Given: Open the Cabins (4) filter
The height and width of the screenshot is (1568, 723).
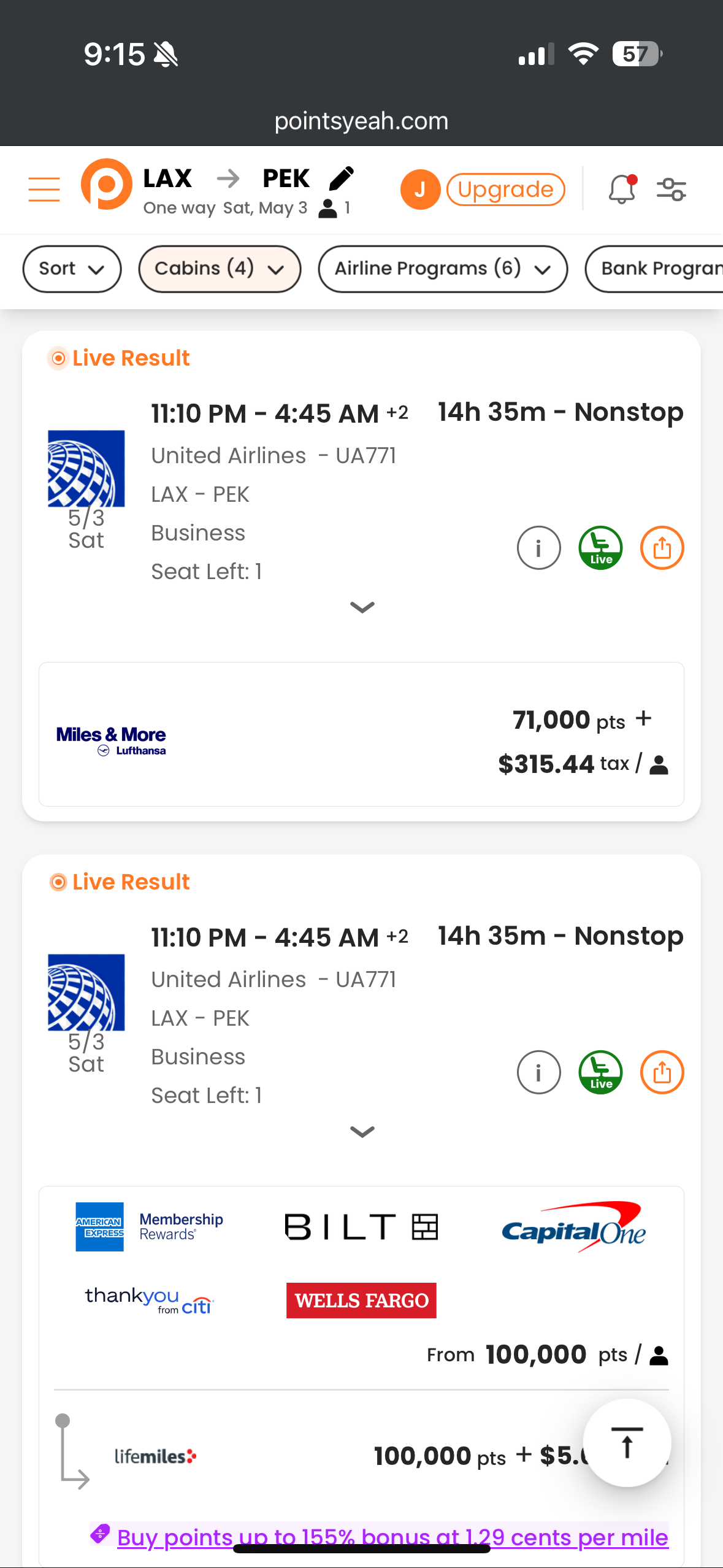Looking at the screenshot, I should [220, 269].
